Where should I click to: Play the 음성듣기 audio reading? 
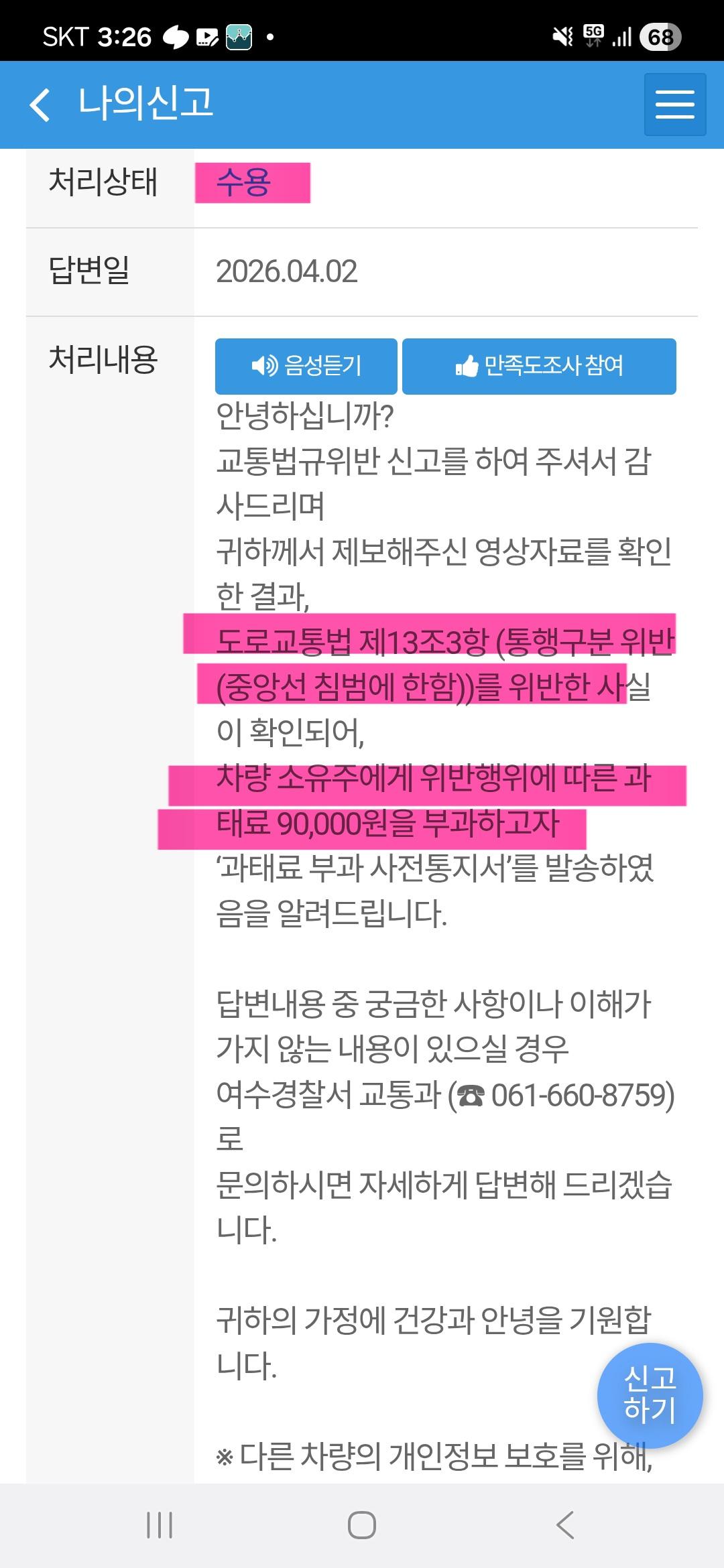click(x=306, y=366)
